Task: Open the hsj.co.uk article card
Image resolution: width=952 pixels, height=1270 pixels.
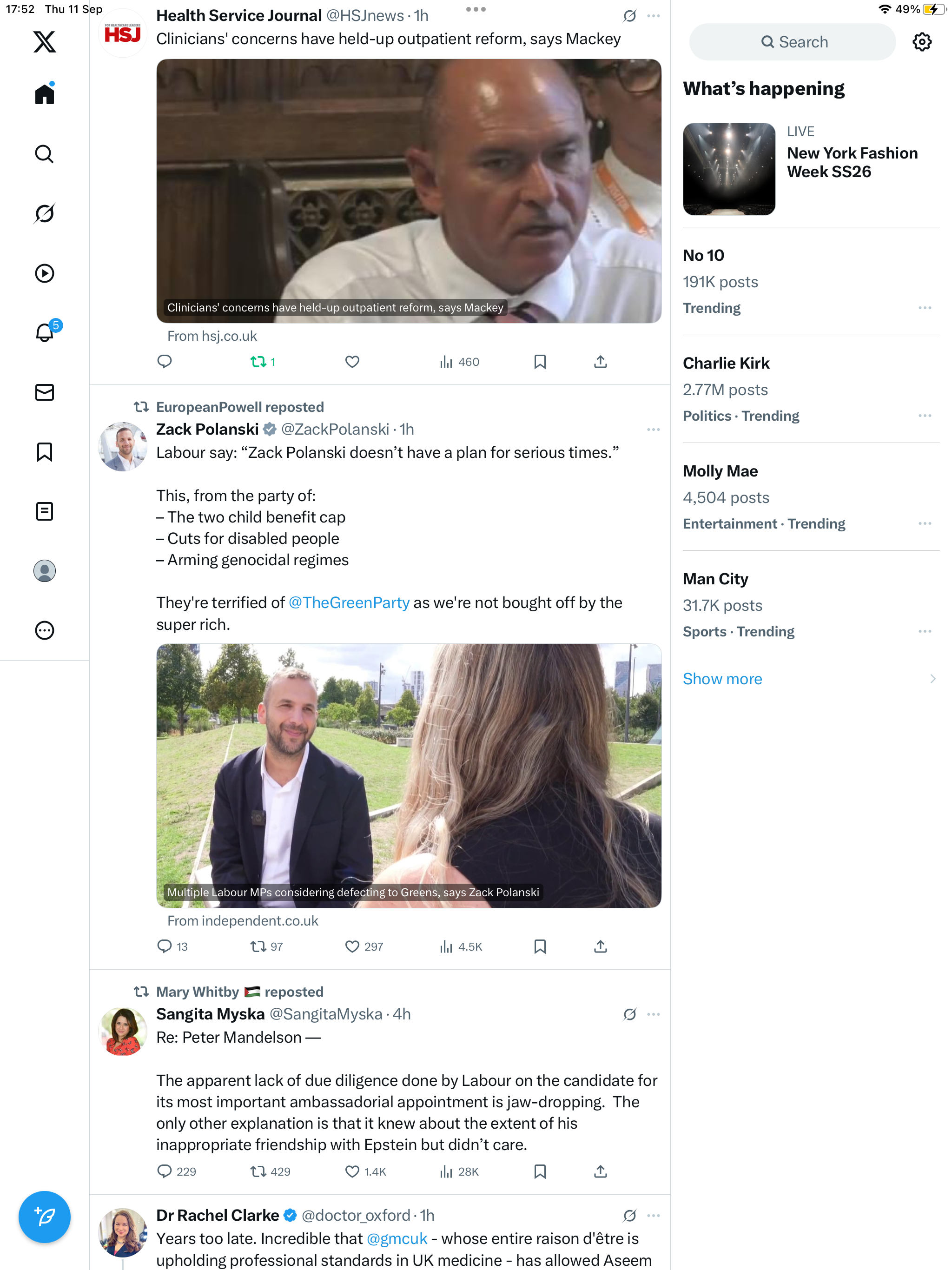Action: coord(408,191)
